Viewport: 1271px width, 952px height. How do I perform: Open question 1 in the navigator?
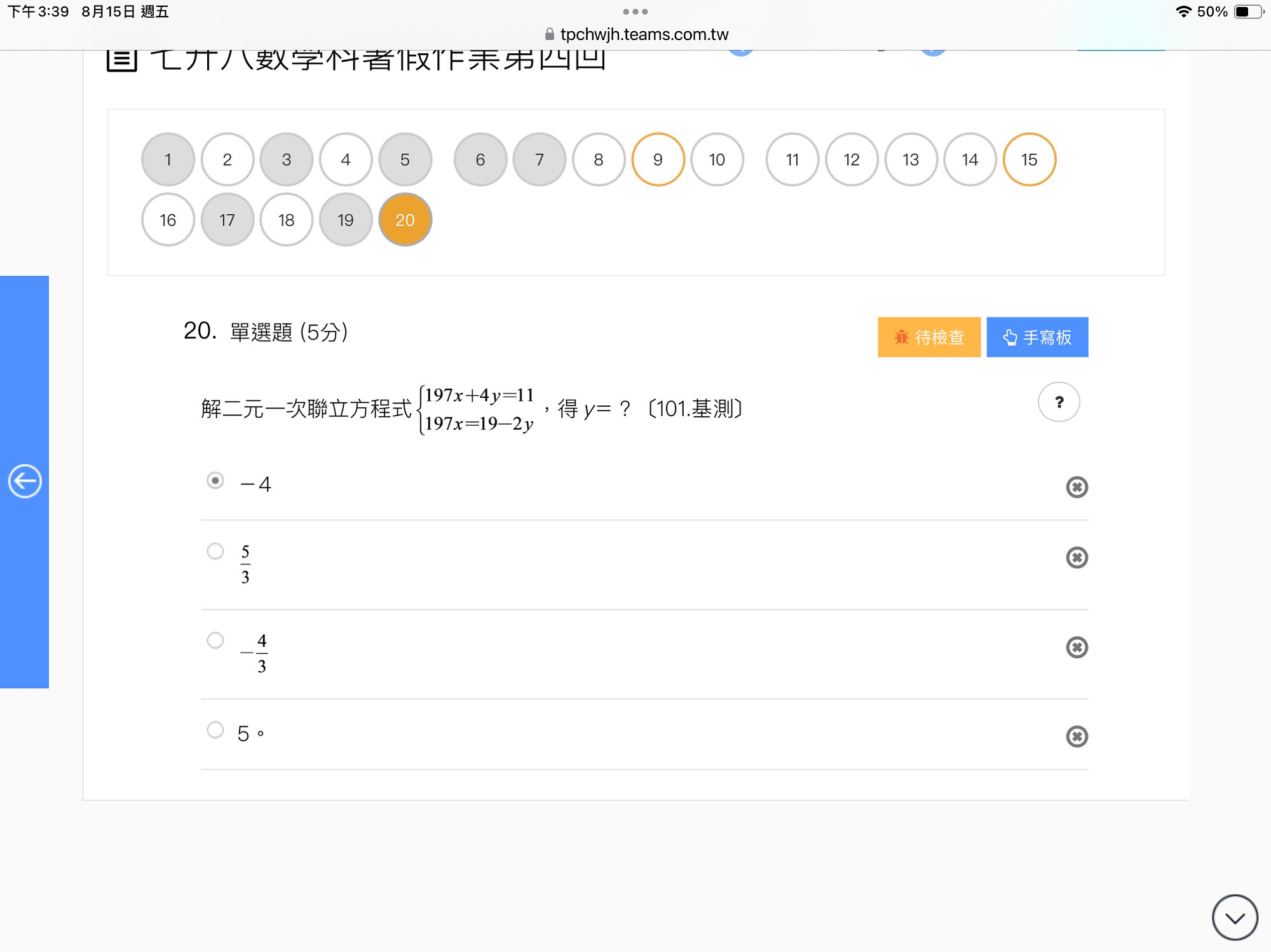(x=168, y=160)
